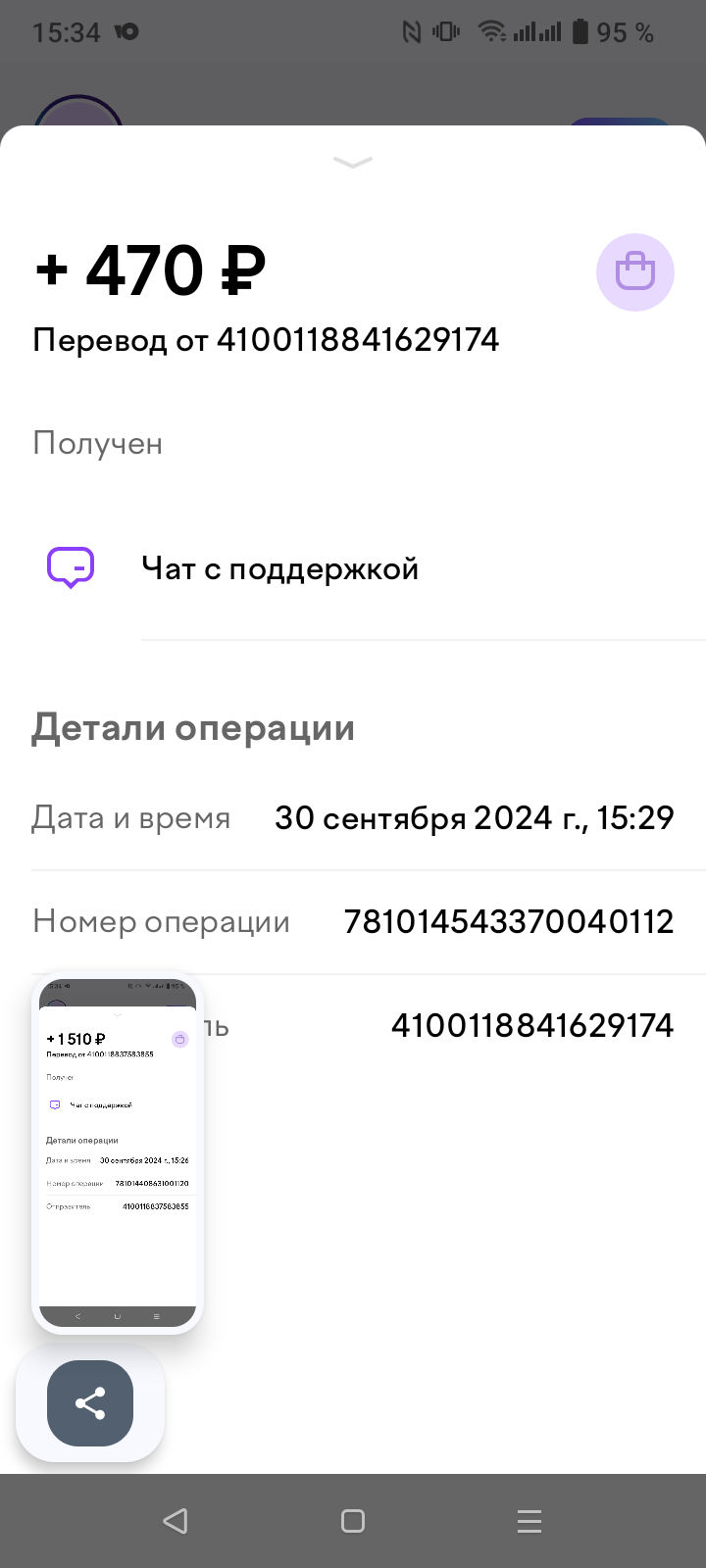Open the support chat row

(x=280, y=569)
